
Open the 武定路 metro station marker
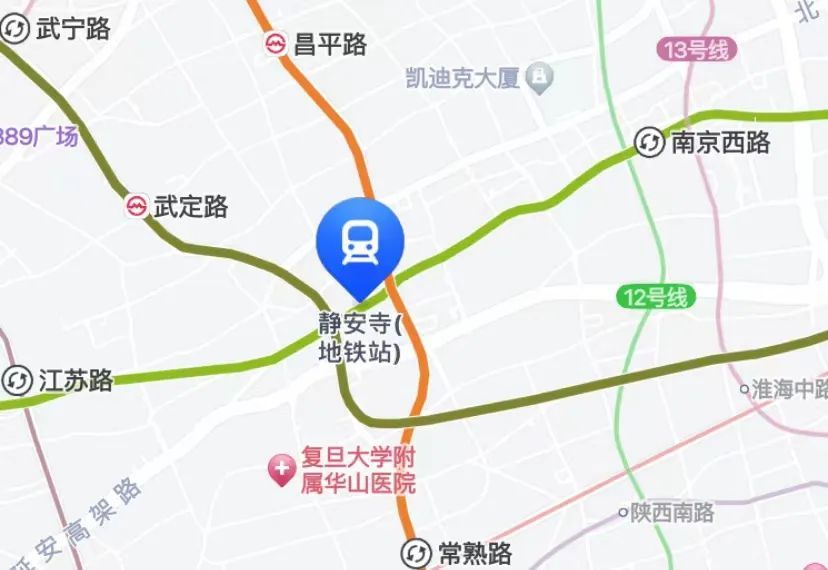[x=137, y=206]
